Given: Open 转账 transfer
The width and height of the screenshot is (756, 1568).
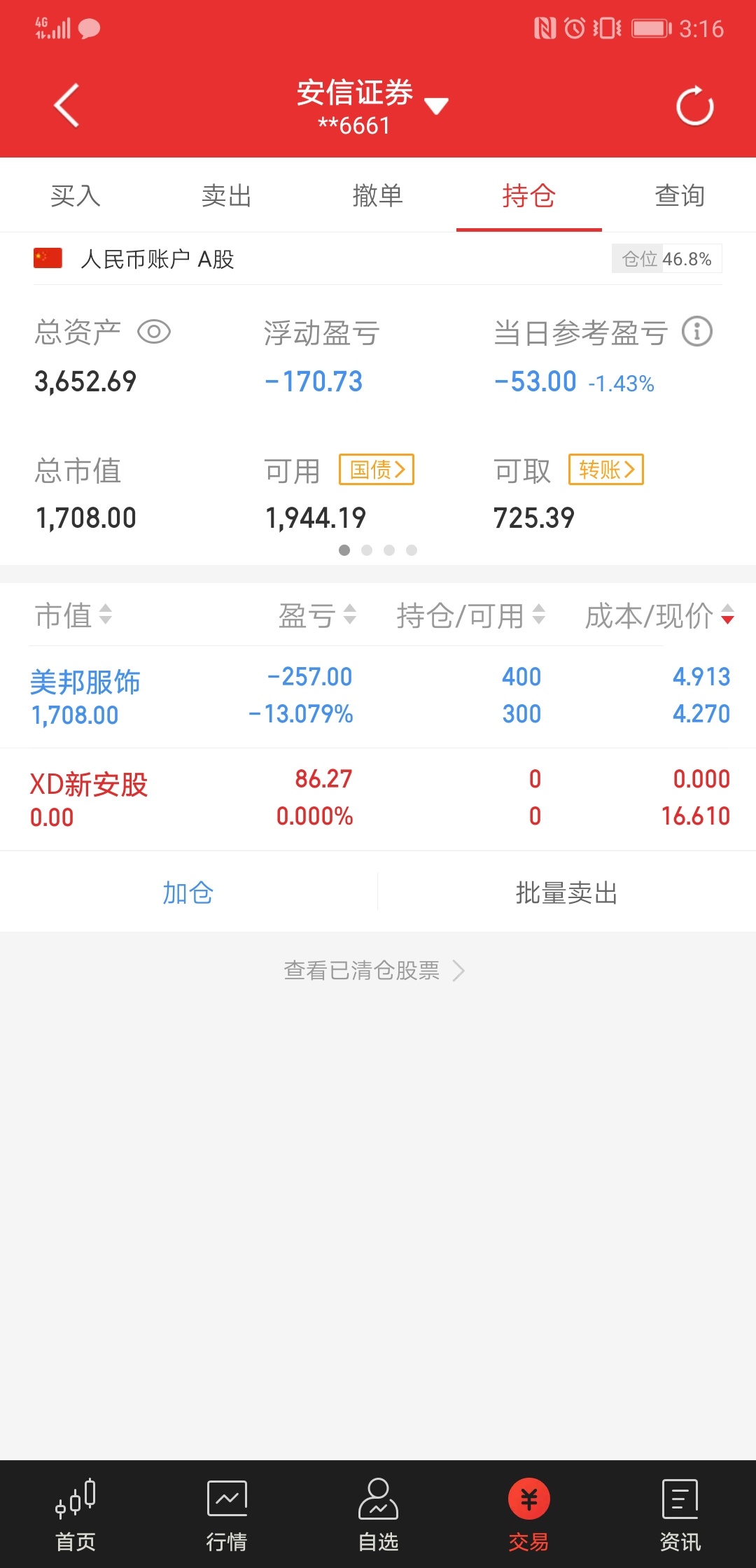Looking at the screenshot, I should tap(606, 469).
